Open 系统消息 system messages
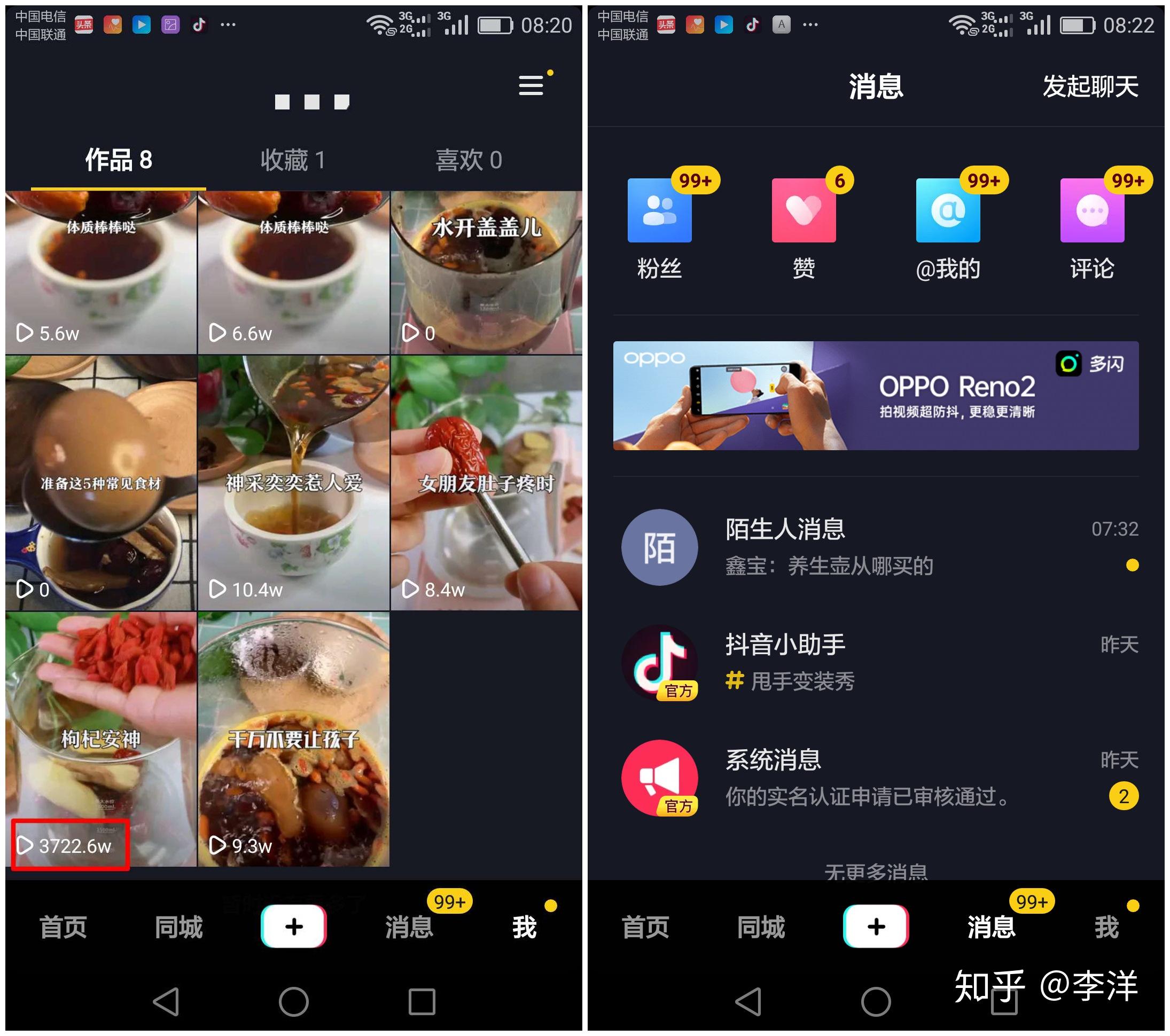This screenshot has height=1036, width=1170. point(876,778)
